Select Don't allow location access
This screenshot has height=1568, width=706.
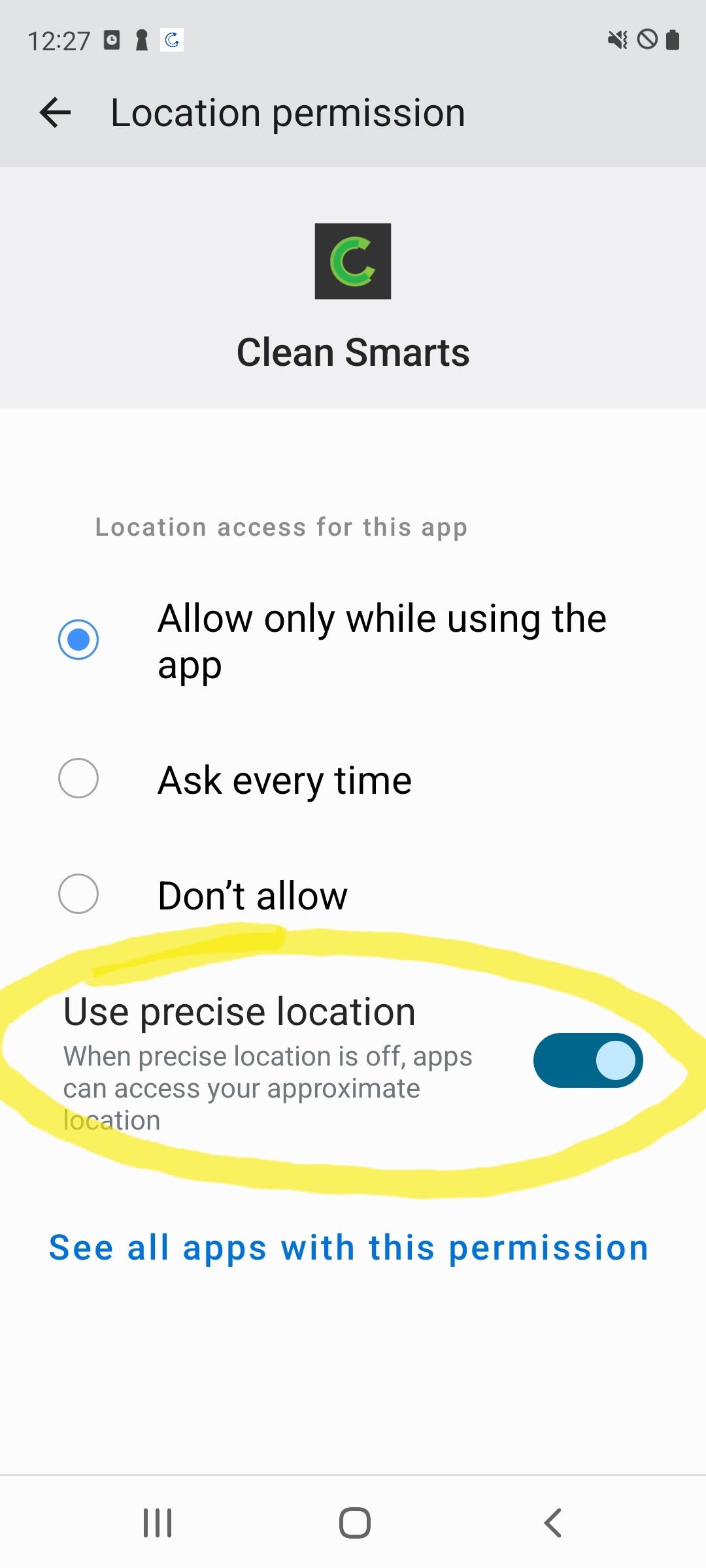pos(78,893)
